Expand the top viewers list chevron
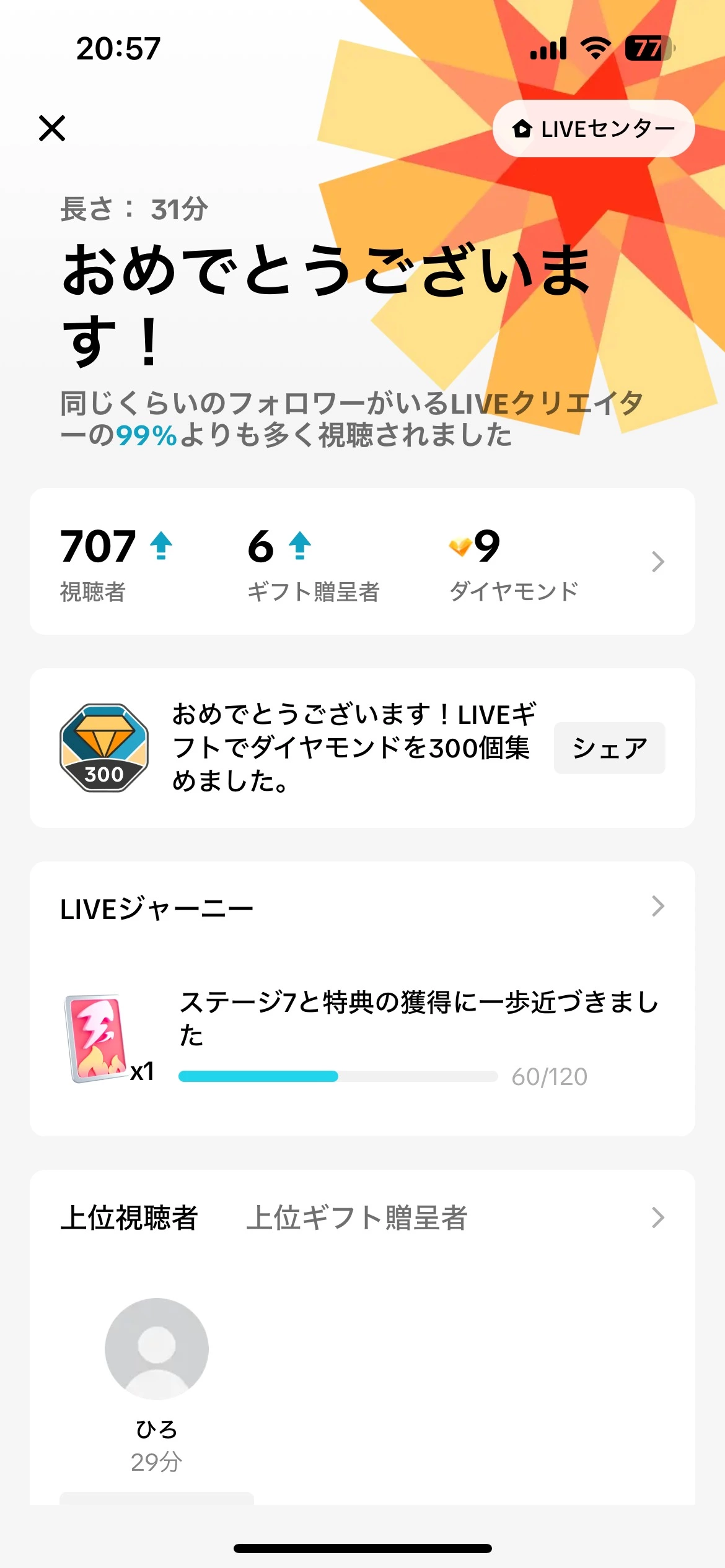 tap(657, 1217)
